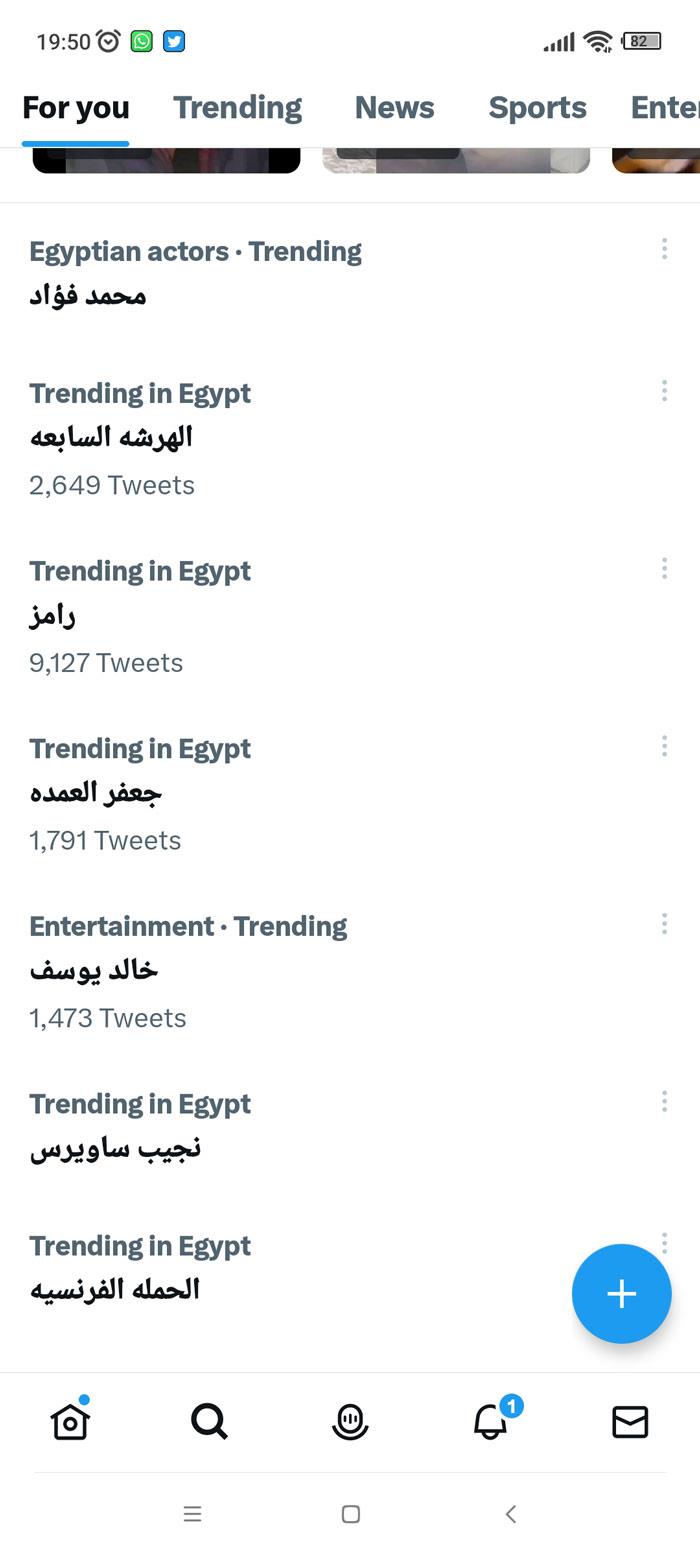This screenshot has height=1556, width=700.
Task: Switch to the Sports tab
Action: click(x=537, y=108)
